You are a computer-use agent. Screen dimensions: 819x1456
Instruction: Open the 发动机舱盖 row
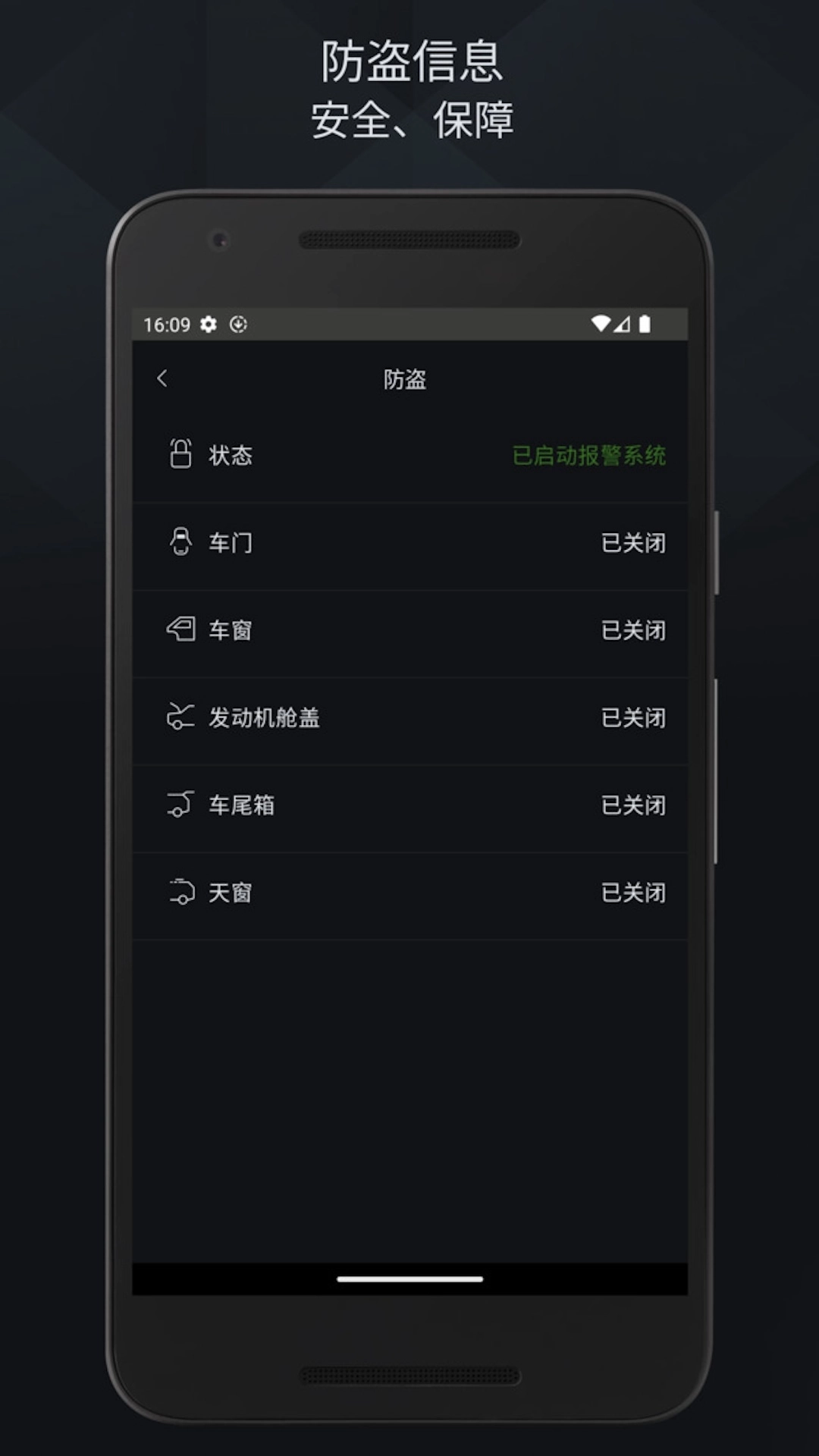[x=409, y=718]
